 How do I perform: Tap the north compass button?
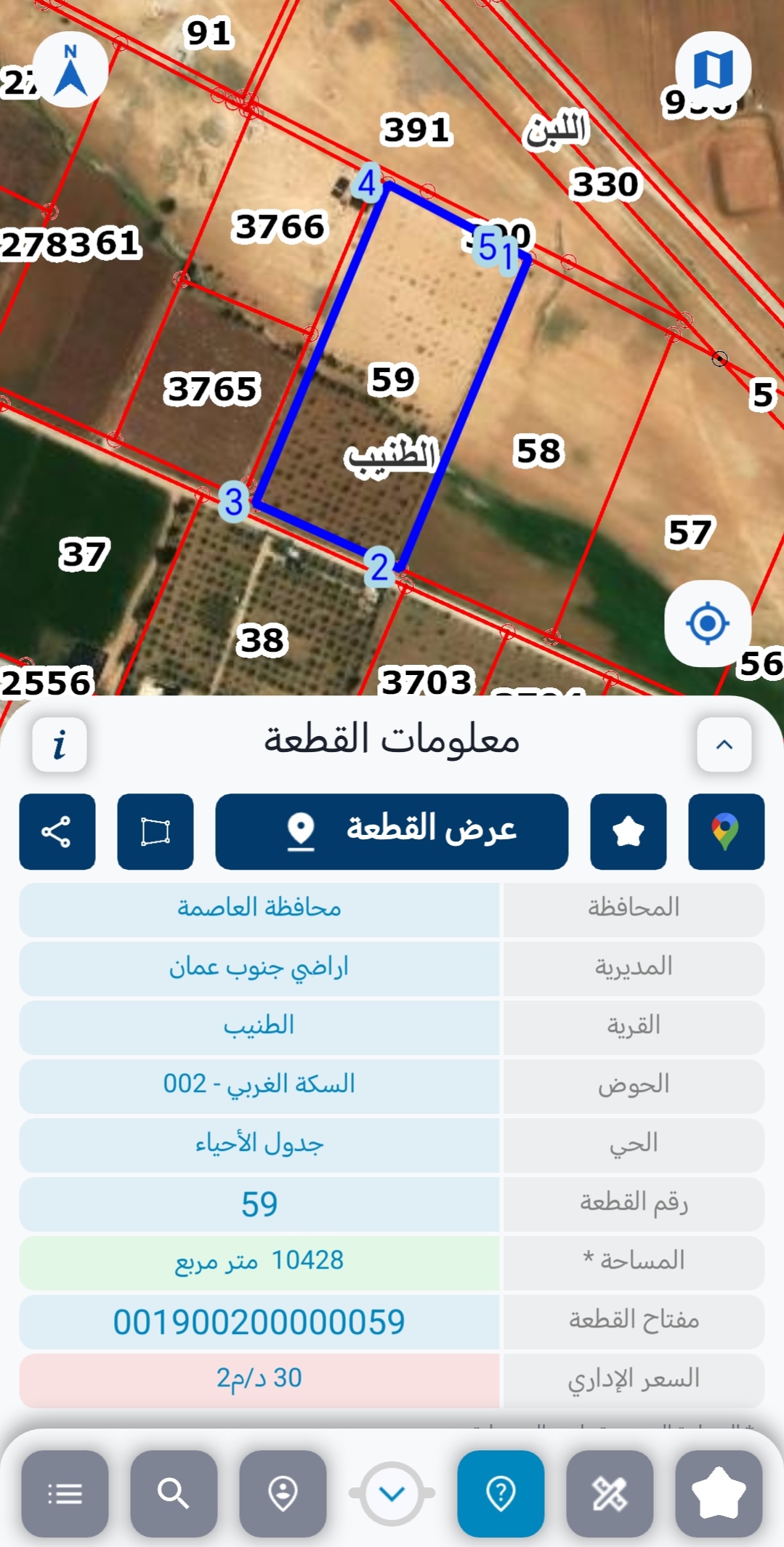pos(70,70)
